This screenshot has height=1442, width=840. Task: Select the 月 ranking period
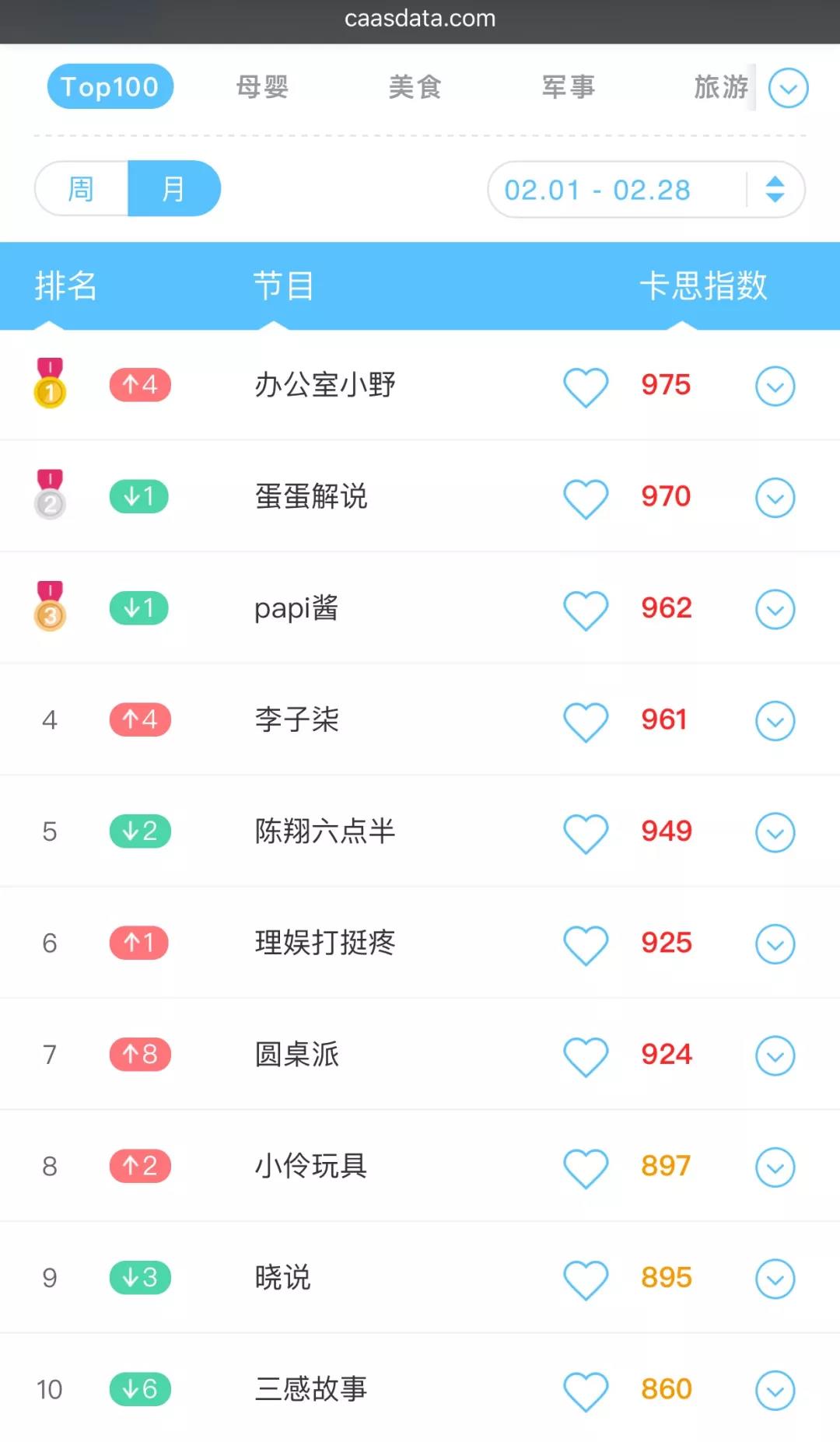click(x=173, y=188)
